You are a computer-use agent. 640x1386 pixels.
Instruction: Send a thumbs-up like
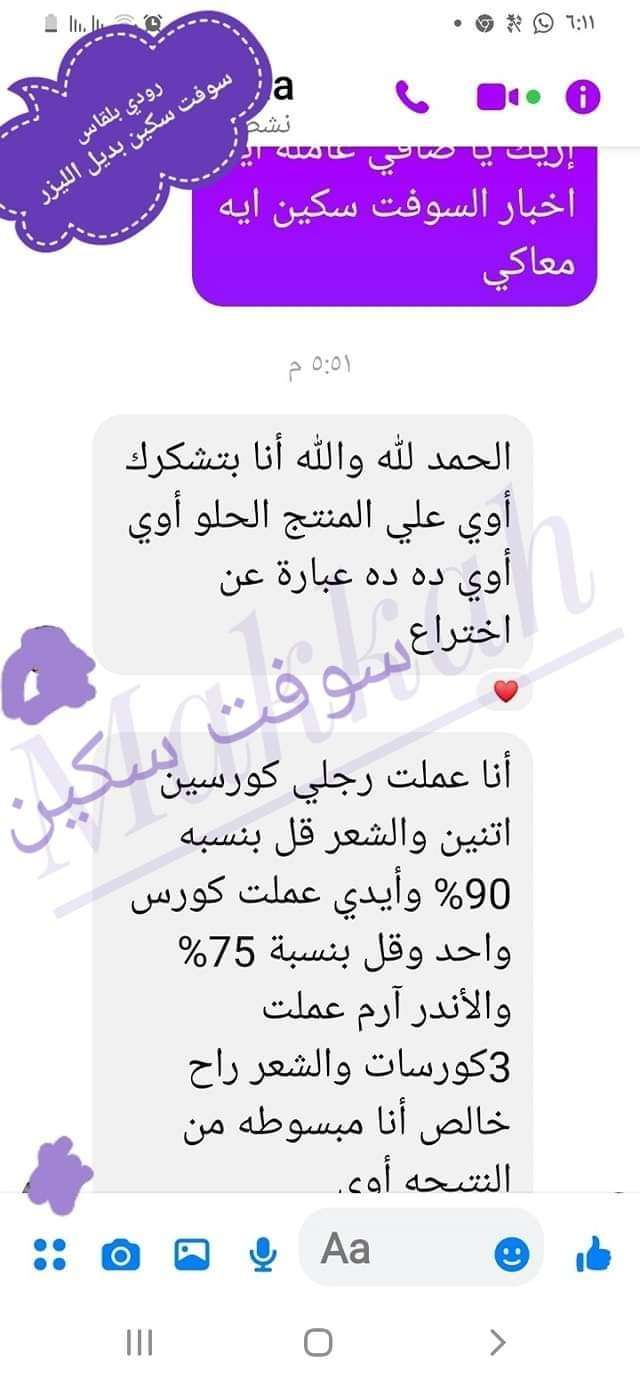594,1253
